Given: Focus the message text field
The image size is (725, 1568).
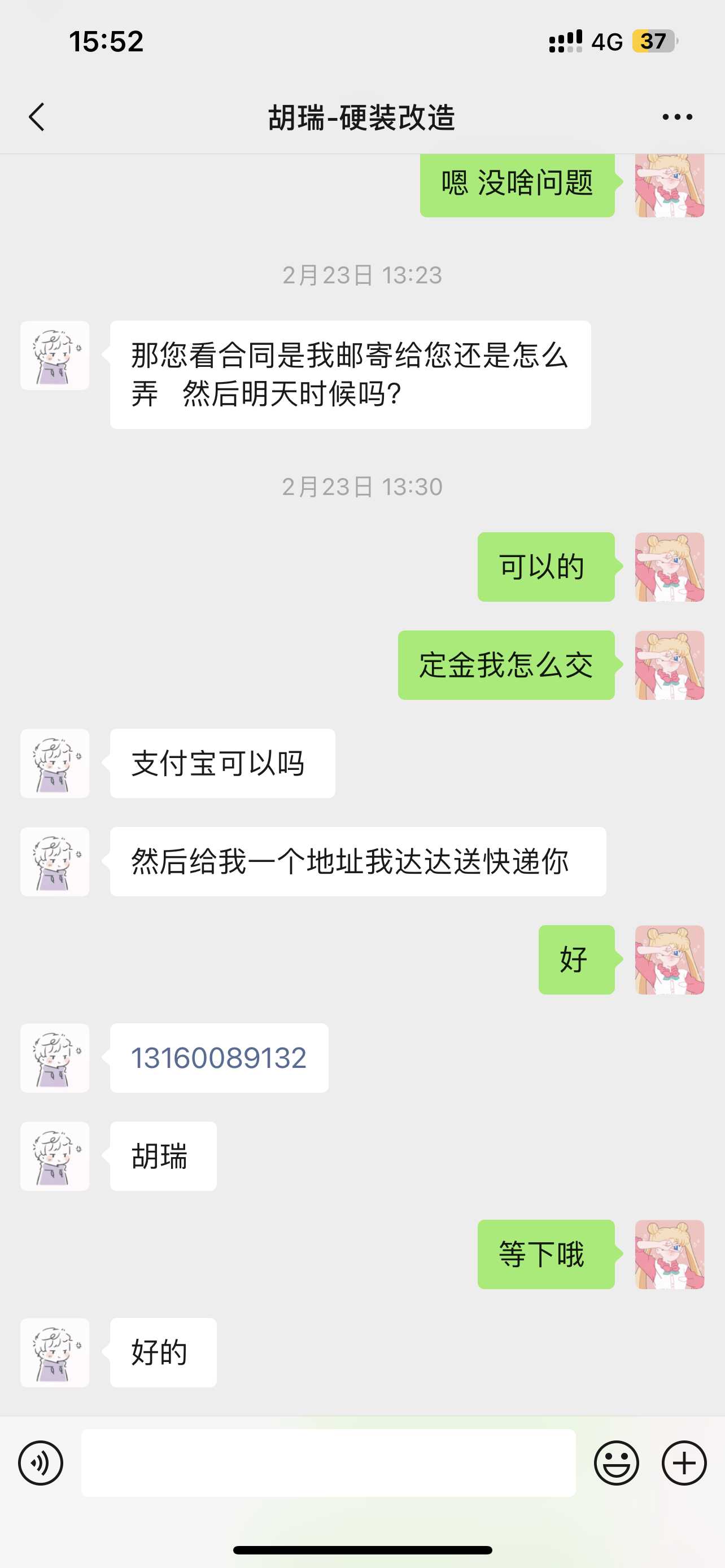Looking at the screenshot, I should 328,1464.
